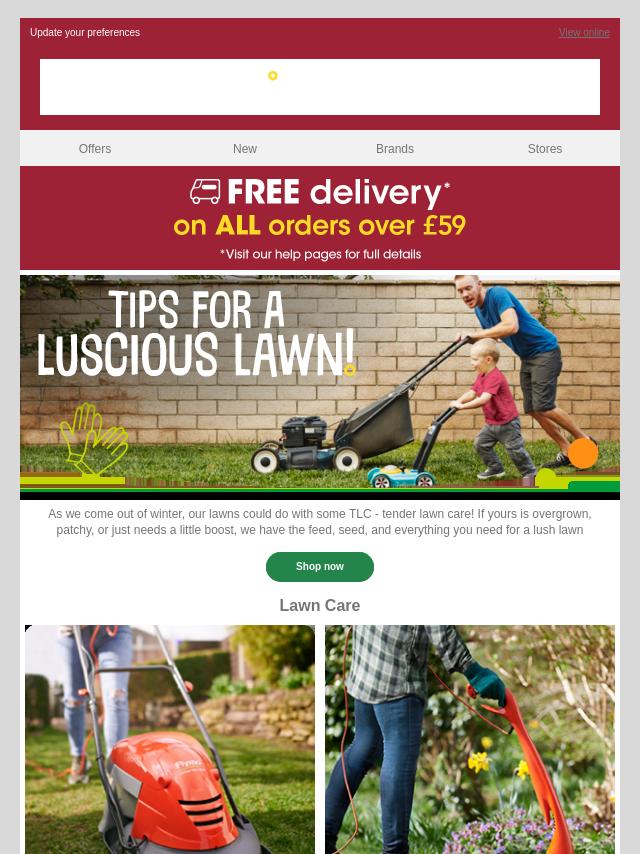This screenshot has height=854, width=640.
Task: Tap the green Shop now button
Action: pos(320,567)
